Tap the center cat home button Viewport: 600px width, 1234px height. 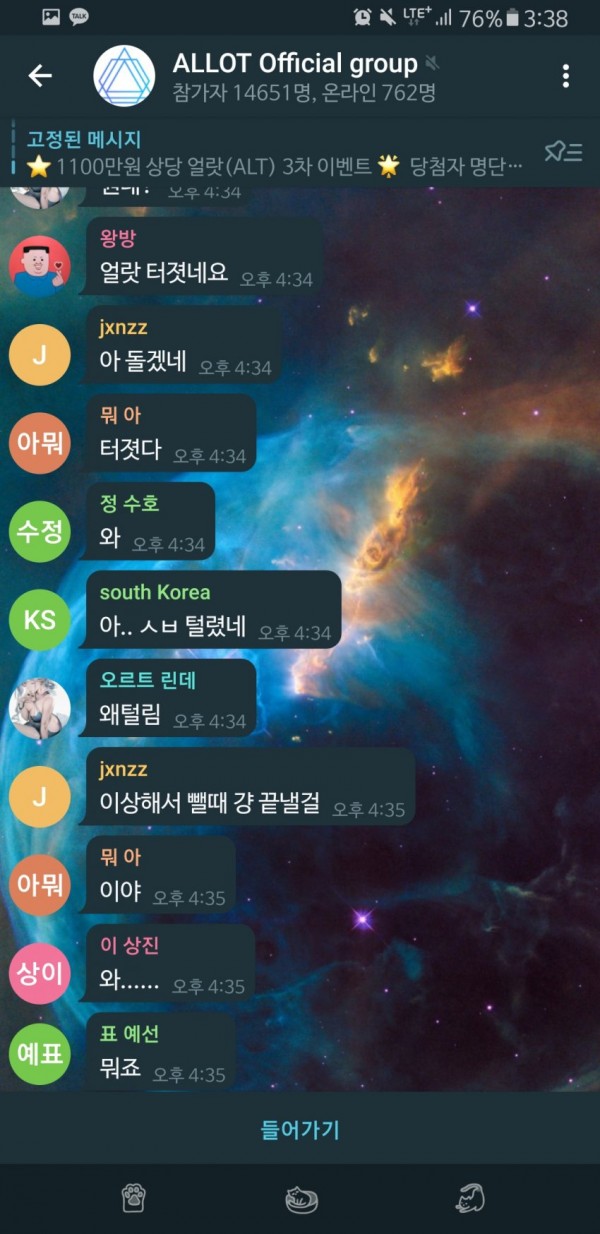(300, 1198)
